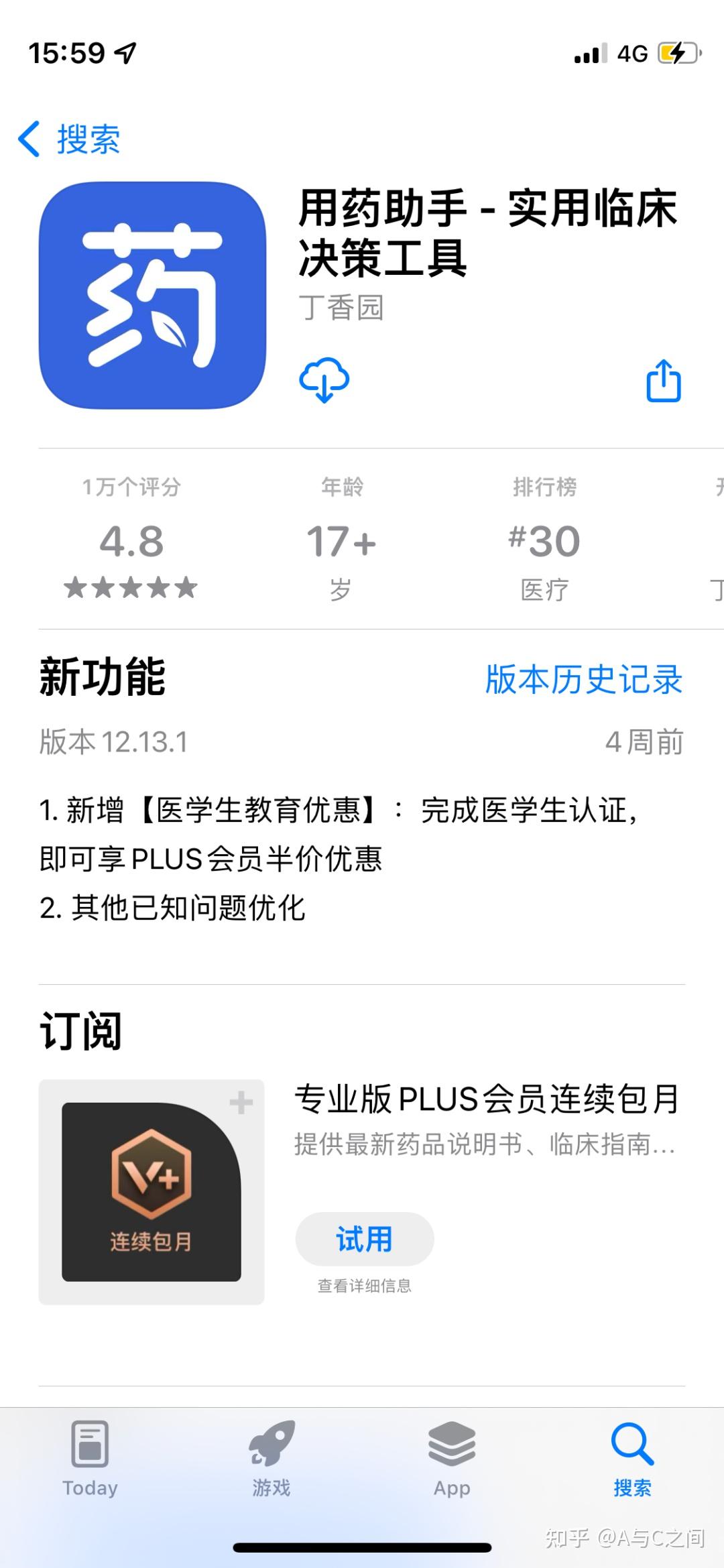Image resolution: width=724 pixels, height=1568 pixels.
Task: View 查看详细信息 for the subscription
Action: [x=364, y=1286]
